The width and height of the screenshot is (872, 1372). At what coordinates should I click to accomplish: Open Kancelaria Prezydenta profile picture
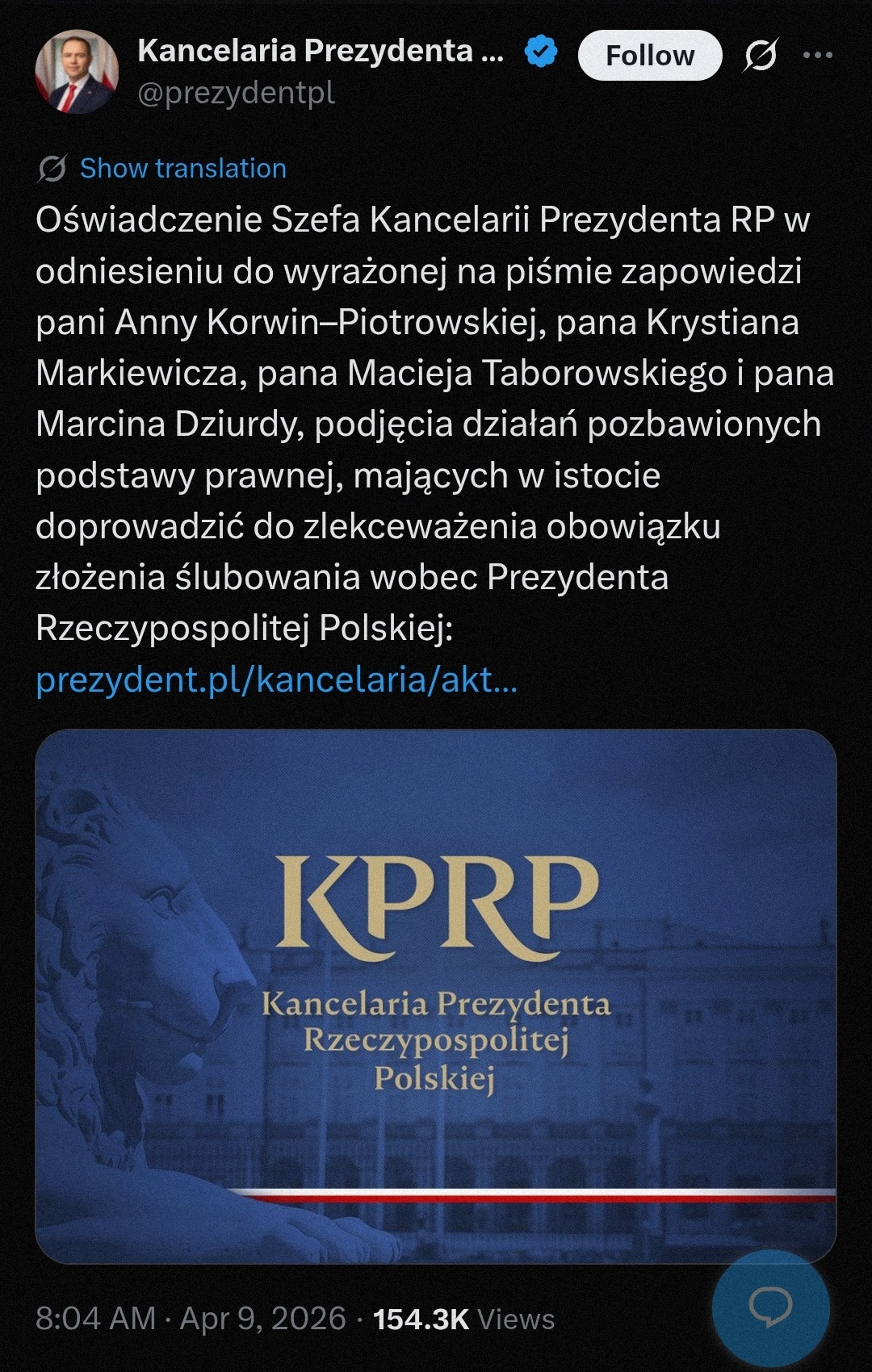click(77, 72)
